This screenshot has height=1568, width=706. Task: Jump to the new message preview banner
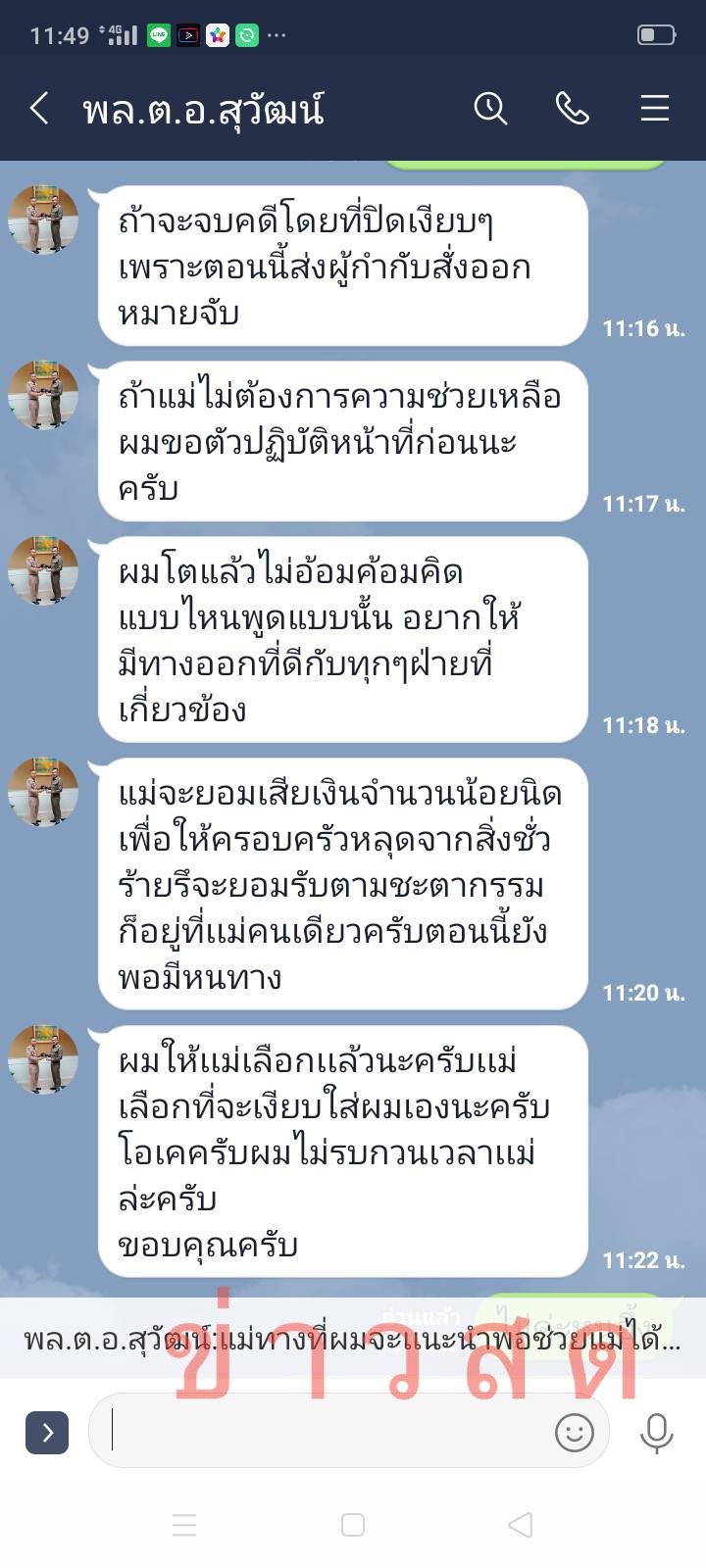click(x=353, y=1339)
